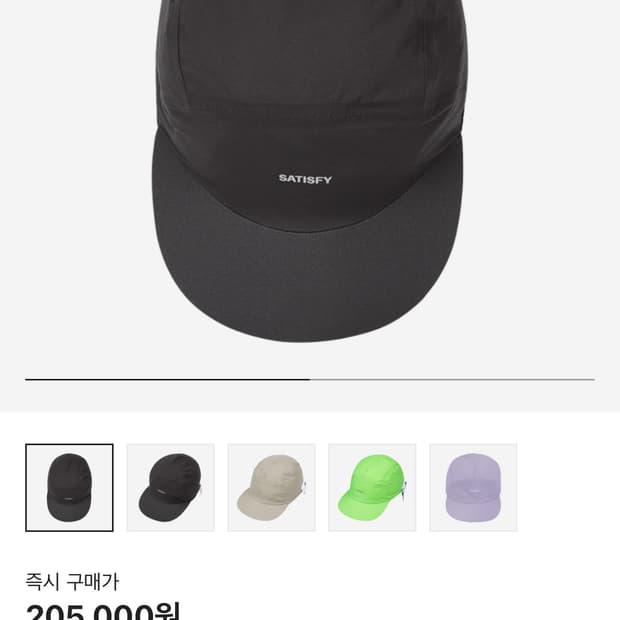
Task: Select the first black cap top-view thumbnail
Action: [69, 488]
